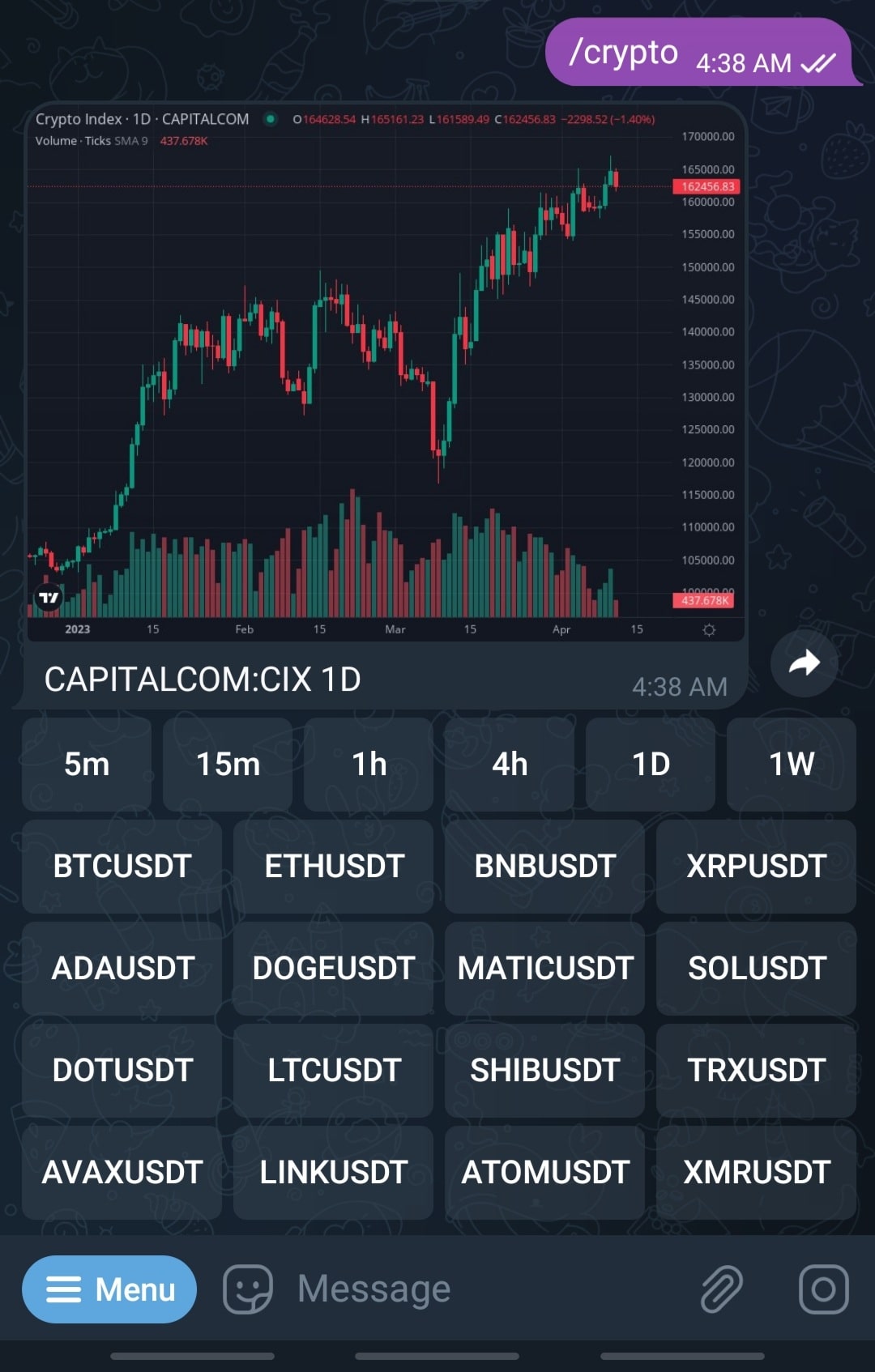Toggle the 15m timeframe
The width and height of the screenshot is (875, 1372).
coord(227,764)
